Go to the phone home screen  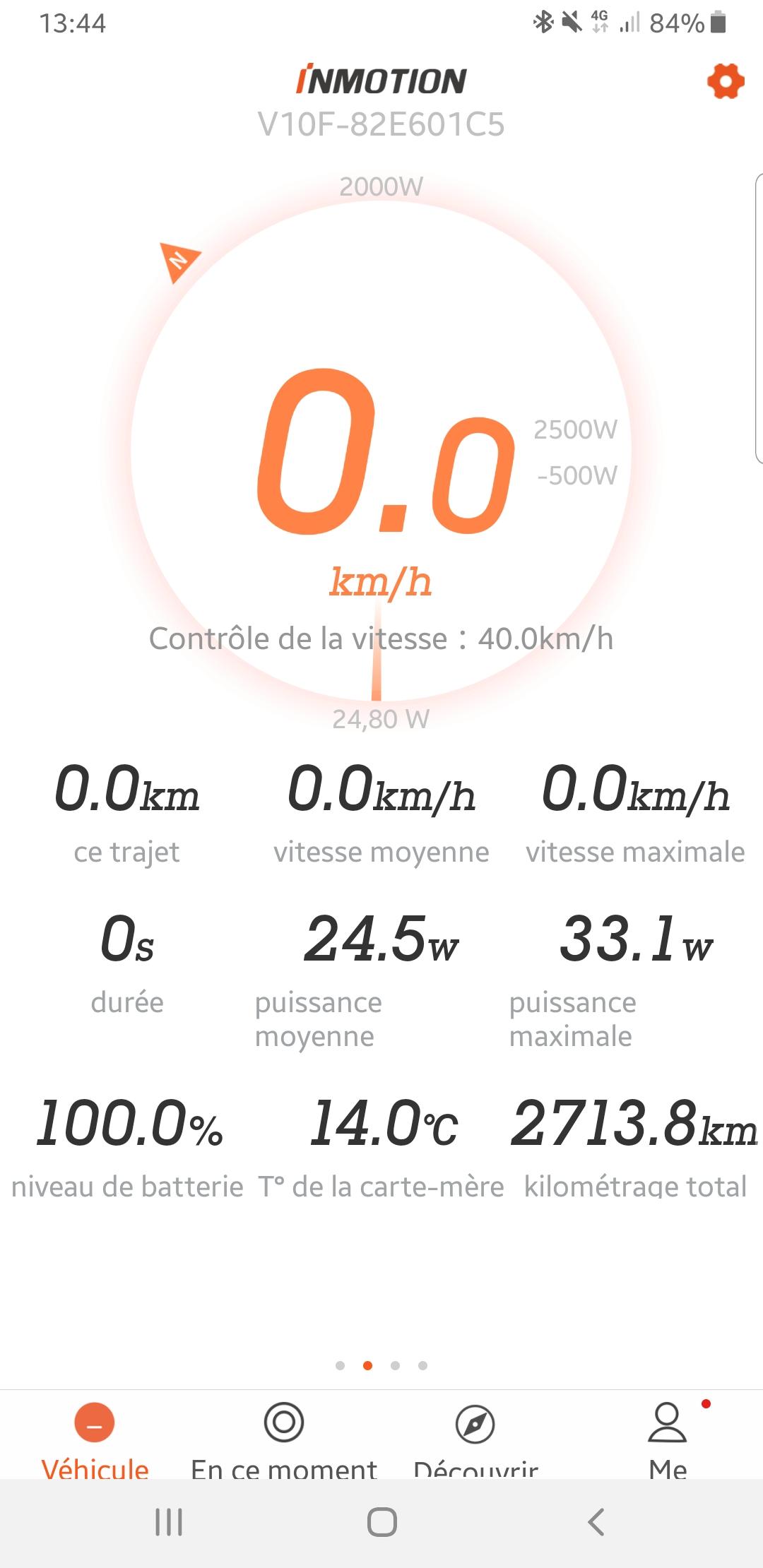(381, 1522)
